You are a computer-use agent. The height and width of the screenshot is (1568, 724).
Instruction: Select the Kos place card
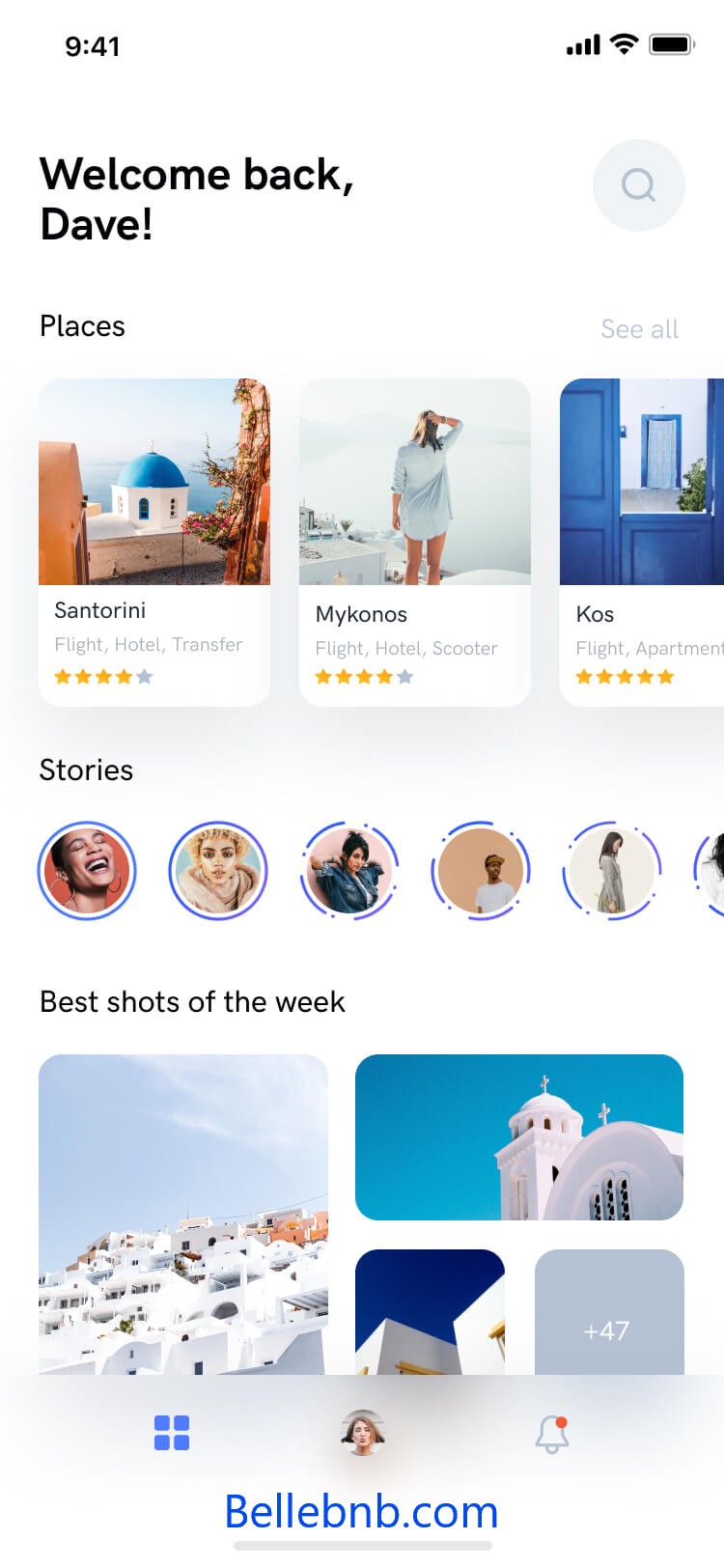642,541
